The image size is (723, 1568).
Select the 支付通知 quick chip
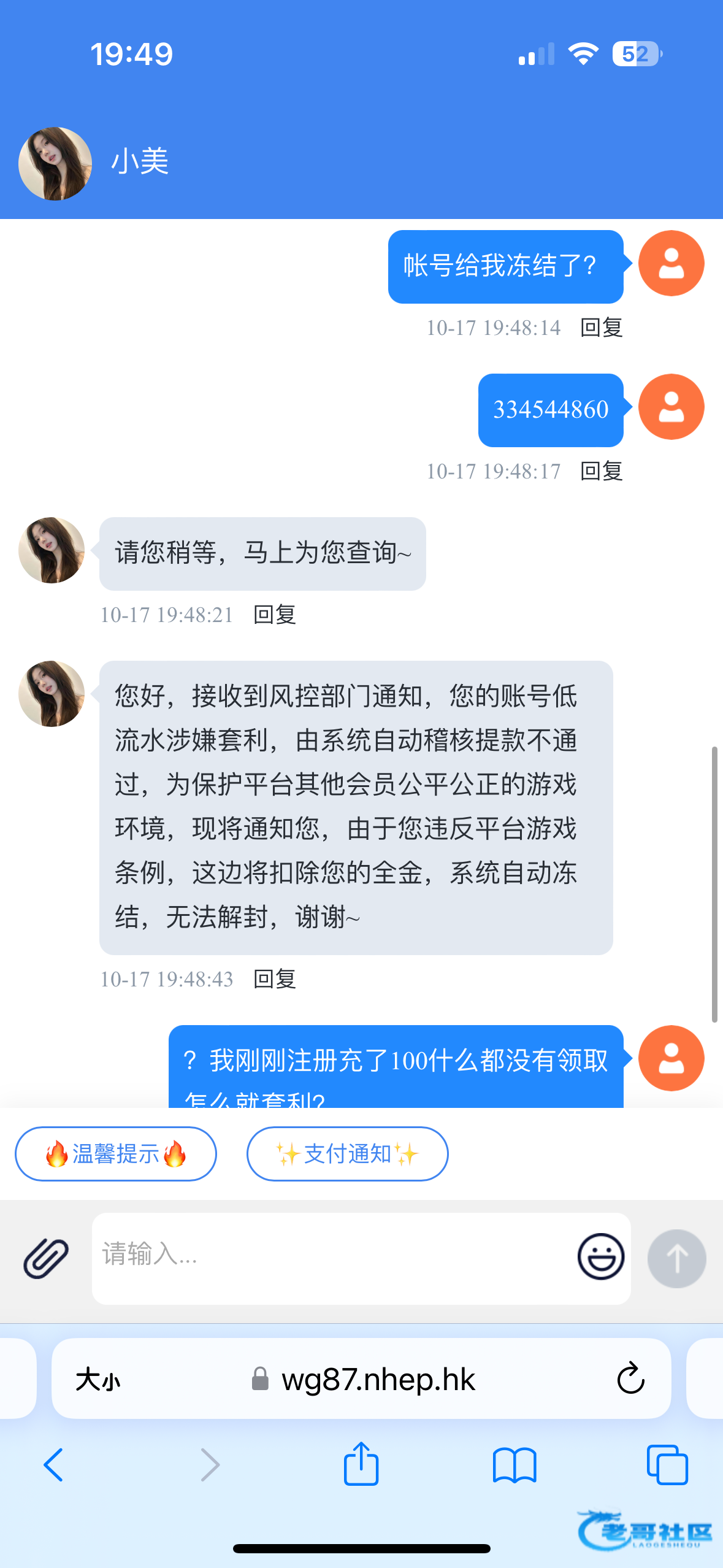pos(347,1154)
